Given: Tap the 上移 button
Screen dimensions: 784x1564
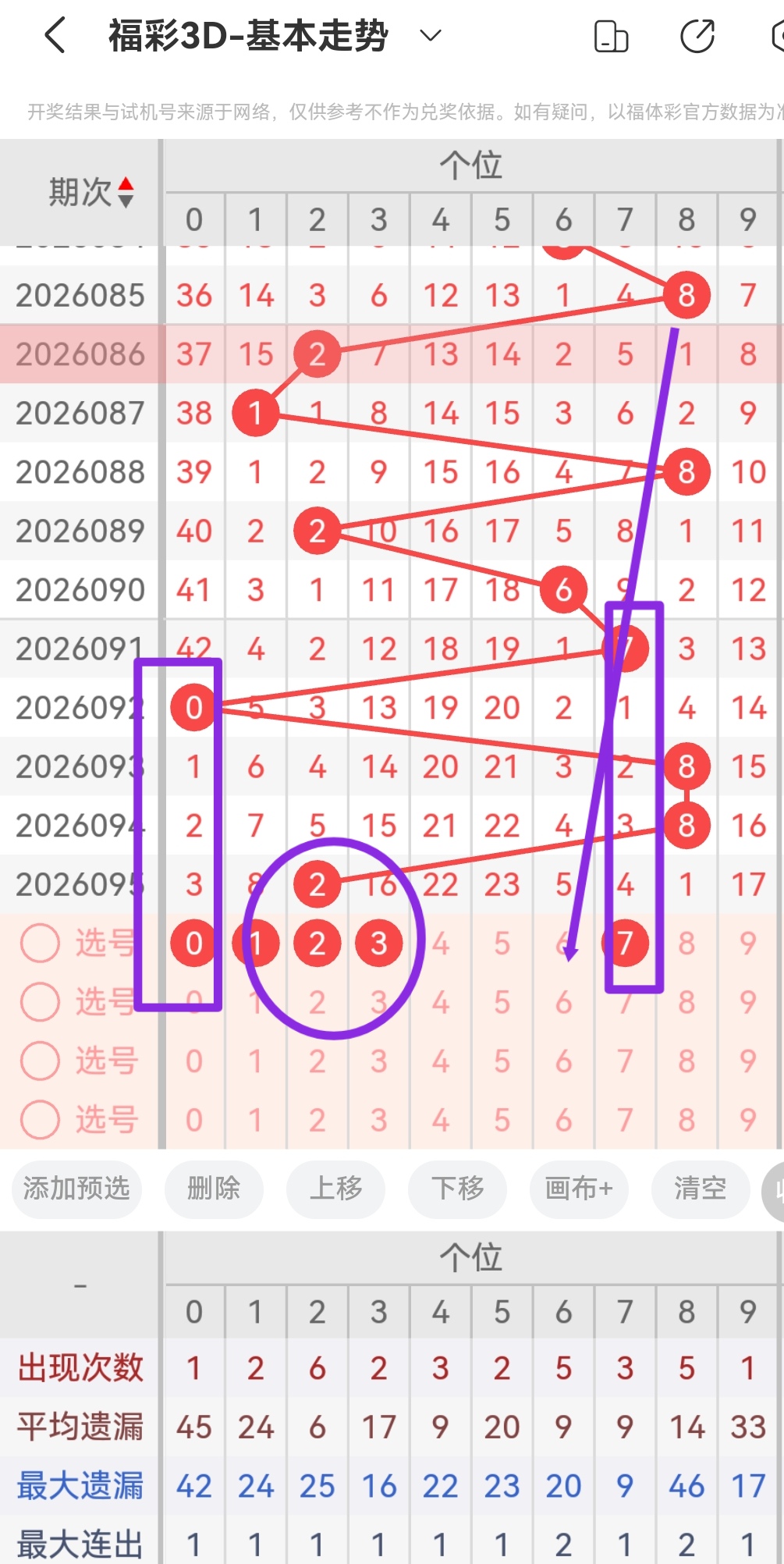Looking at the screenshot, I should (x=335, y=1189).
